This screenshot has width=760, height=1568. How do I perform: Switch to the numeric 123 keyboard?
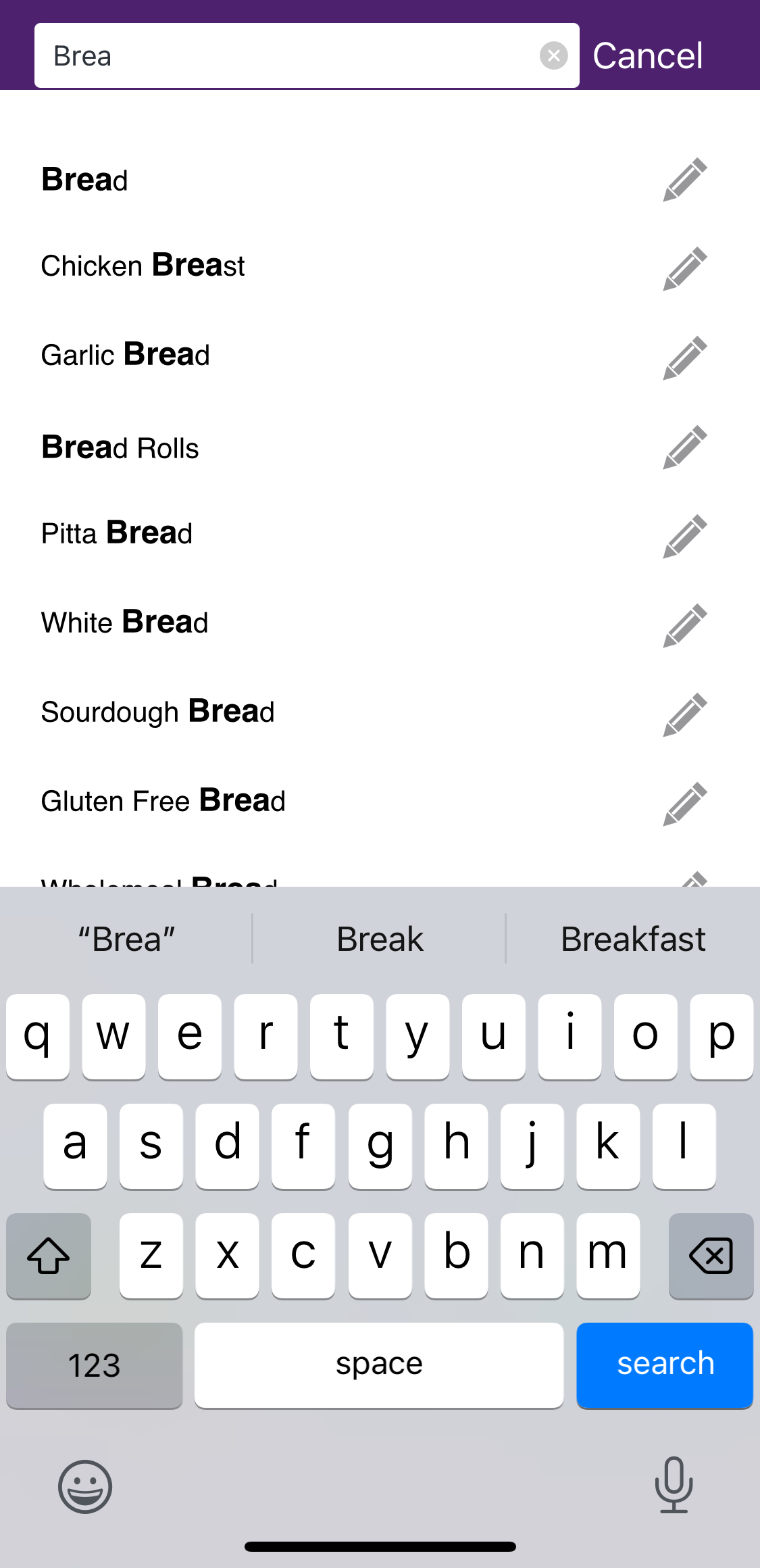[93, 1365]
